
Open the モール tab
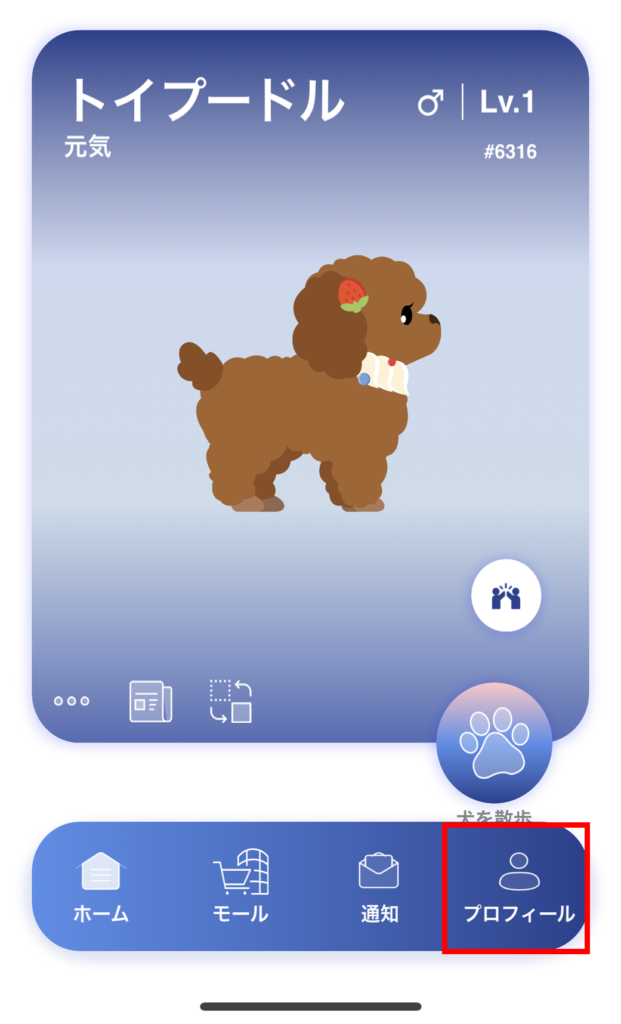point(240,886)
